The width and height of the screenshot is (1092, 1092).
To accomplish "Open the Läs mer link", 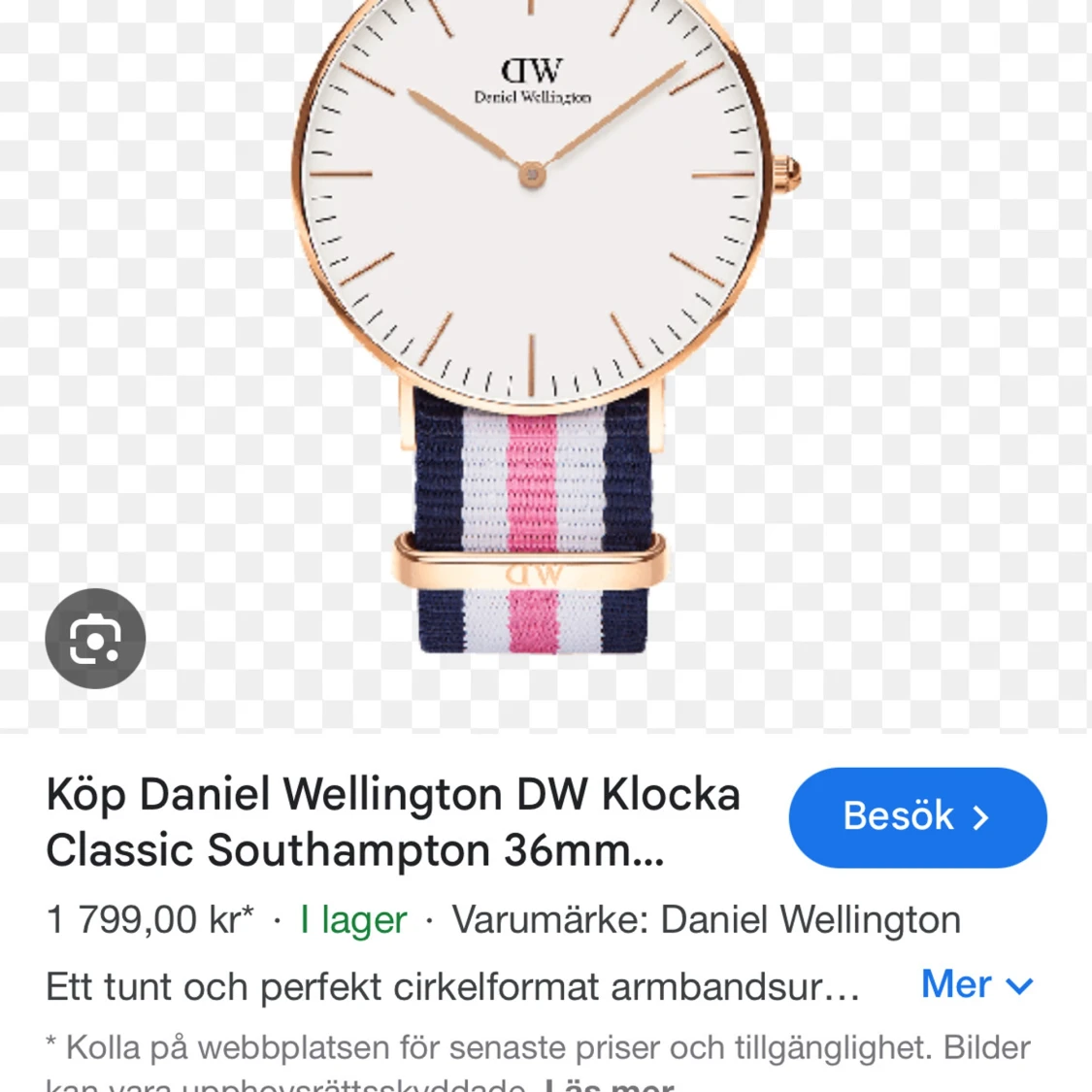I will (x=610, y=1085).
